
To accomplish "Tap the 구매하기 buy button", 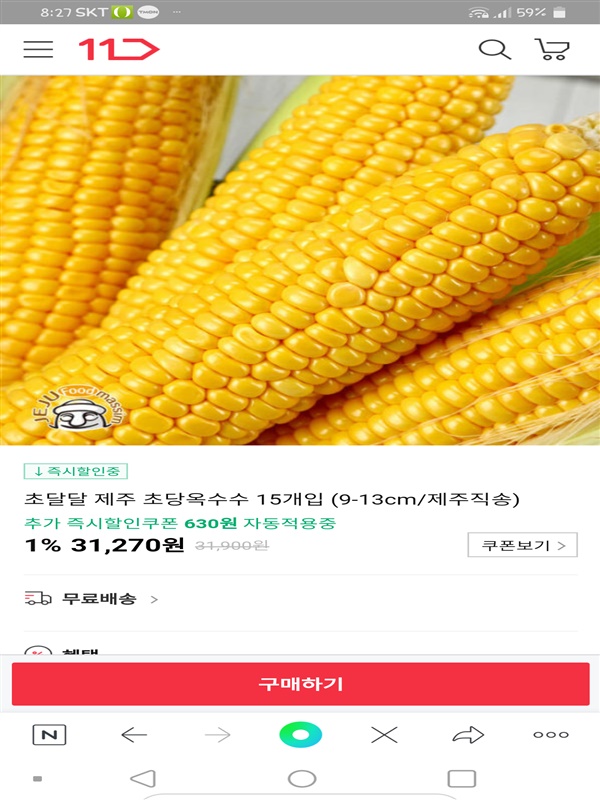I will [300, 684].
